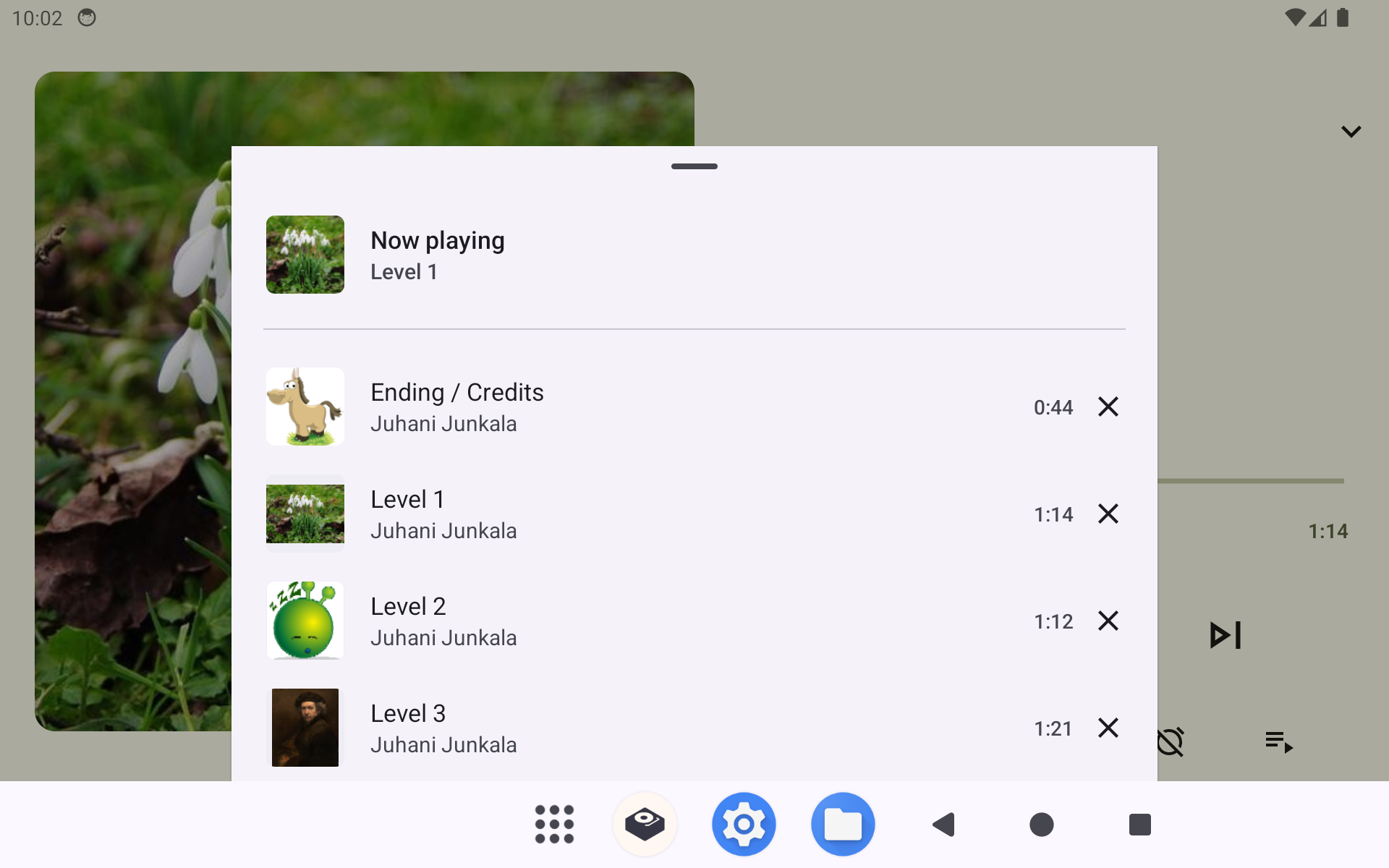The image size is (1389, 868).
Task: Remove Level 3 from the queue
Action: tap(1108, 728)
